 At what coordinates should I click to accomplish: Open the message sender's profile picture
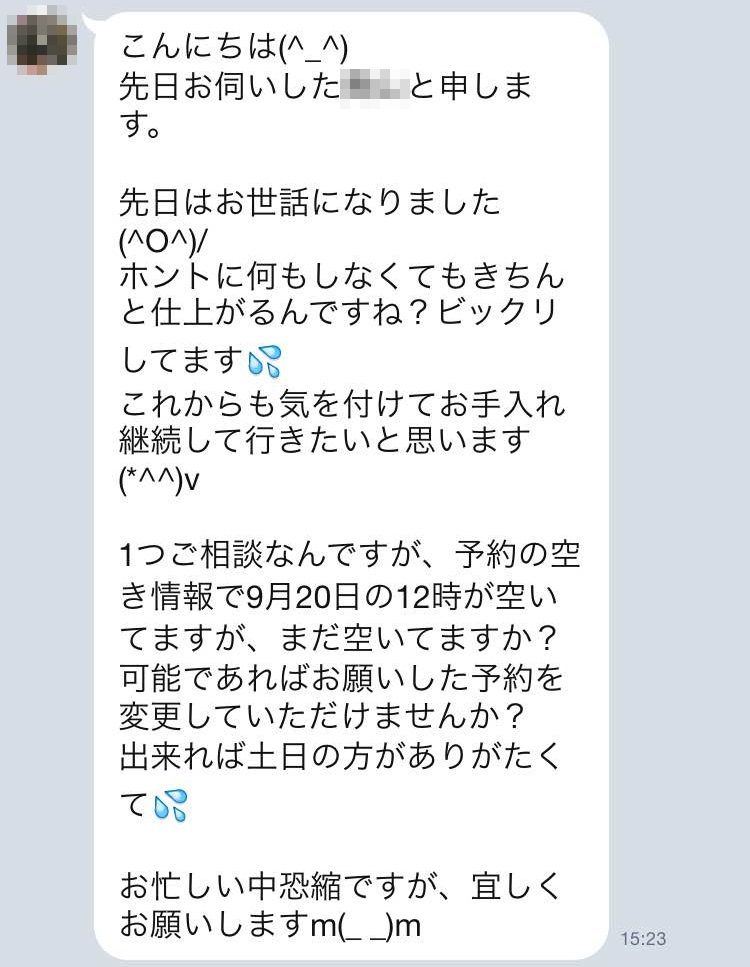(41, 42)
